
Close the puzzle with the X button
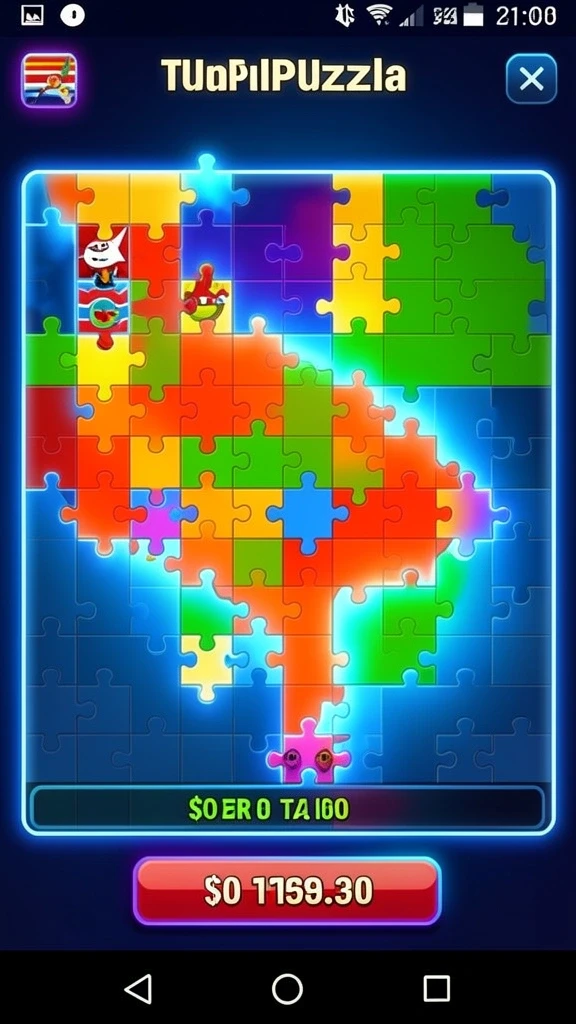tap(531, 80)
